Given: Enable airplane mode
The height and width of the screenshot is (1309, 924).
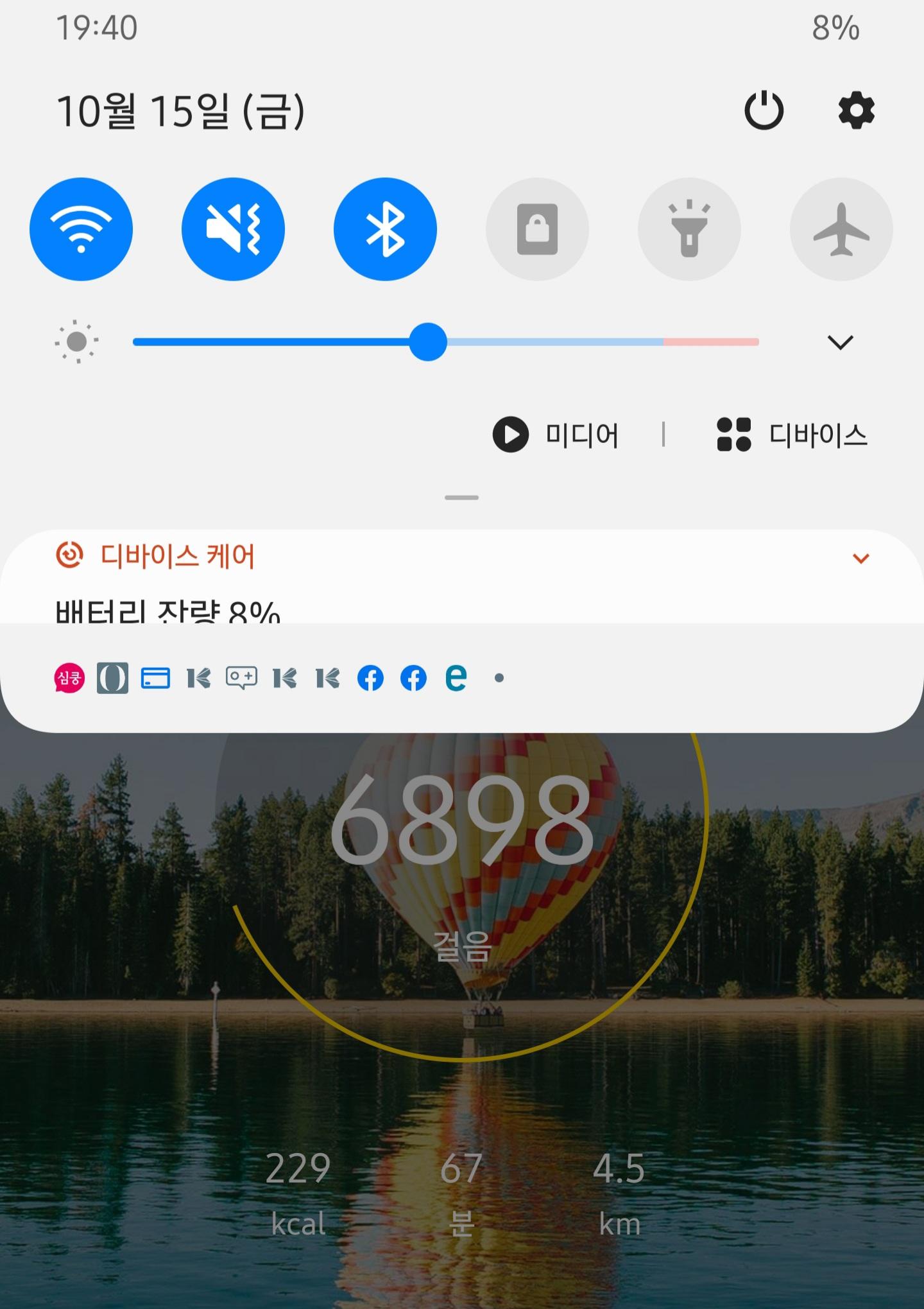Looking at the screenshot, I should [x=841, y=229].
